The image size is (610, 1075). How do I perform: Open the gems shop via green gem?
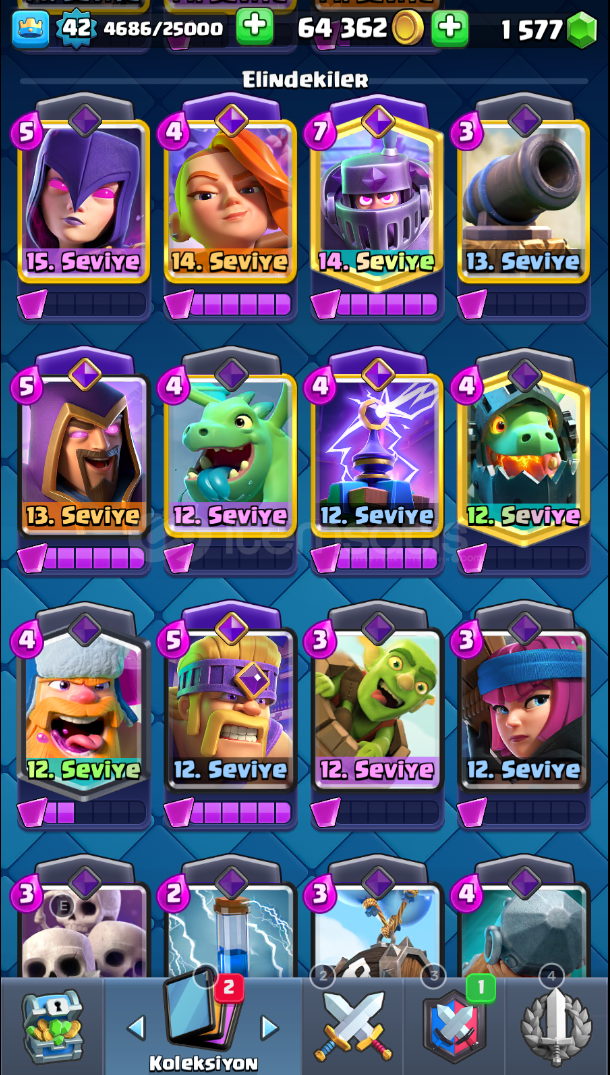pos(582,30)
